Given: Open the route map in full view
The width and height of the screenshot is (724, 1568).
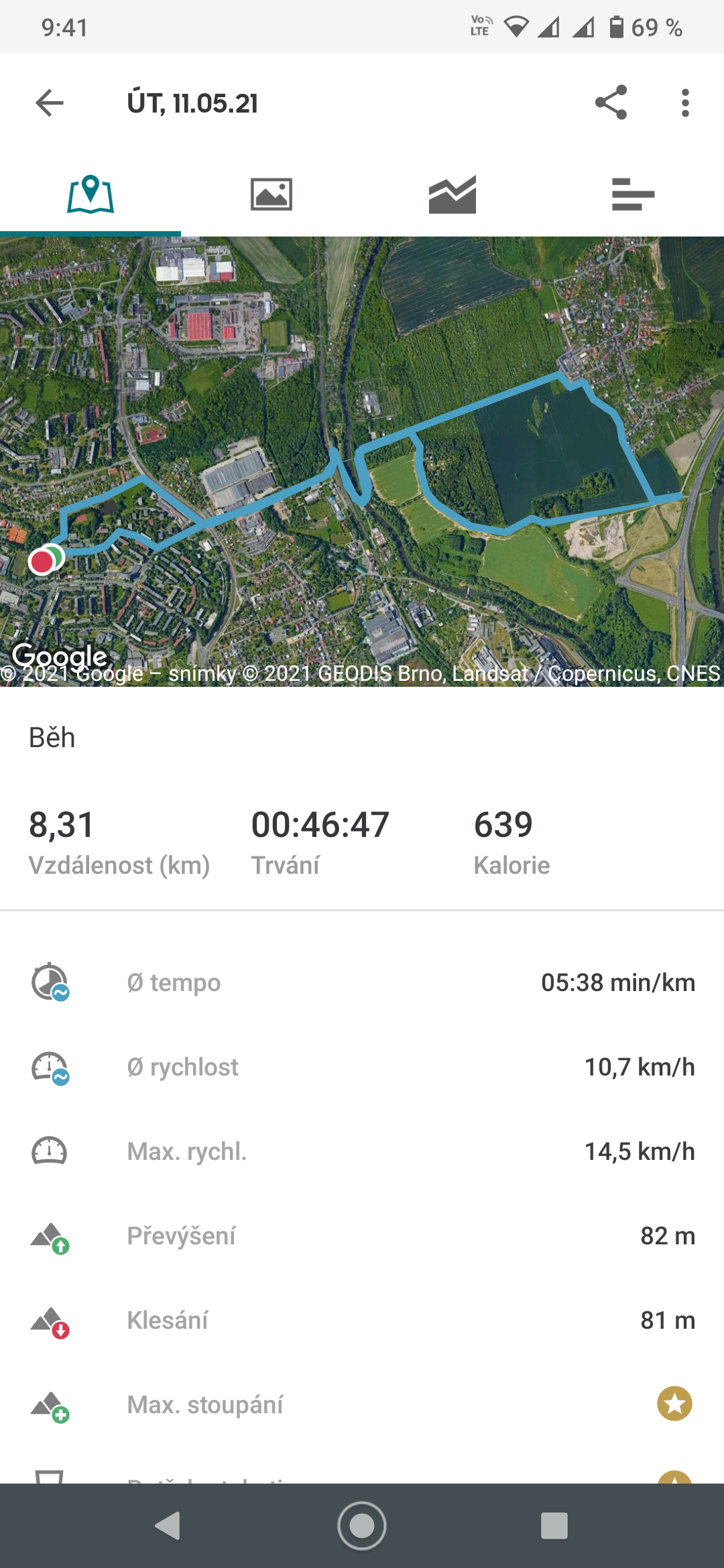Looking at the screenshot, I should 362,461.
